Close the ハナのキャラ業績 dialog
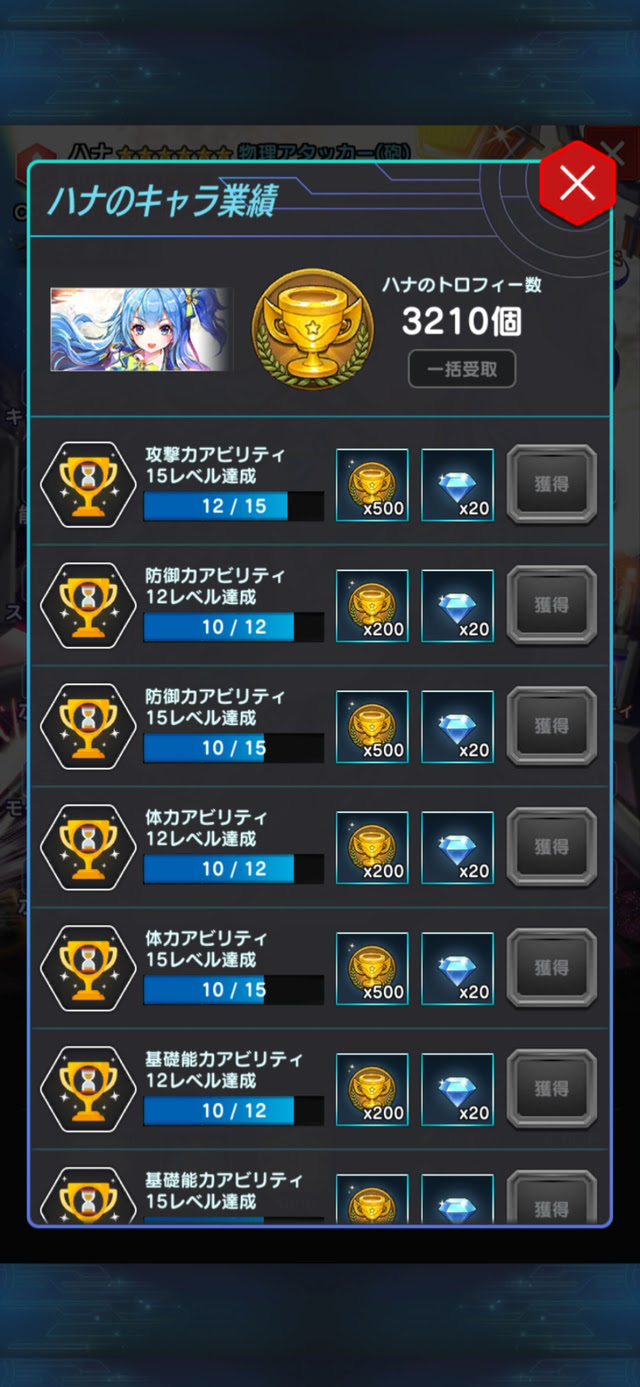The width and height of the screenshot is (640, 1387). pyautogui.click(x=577, y=183)
